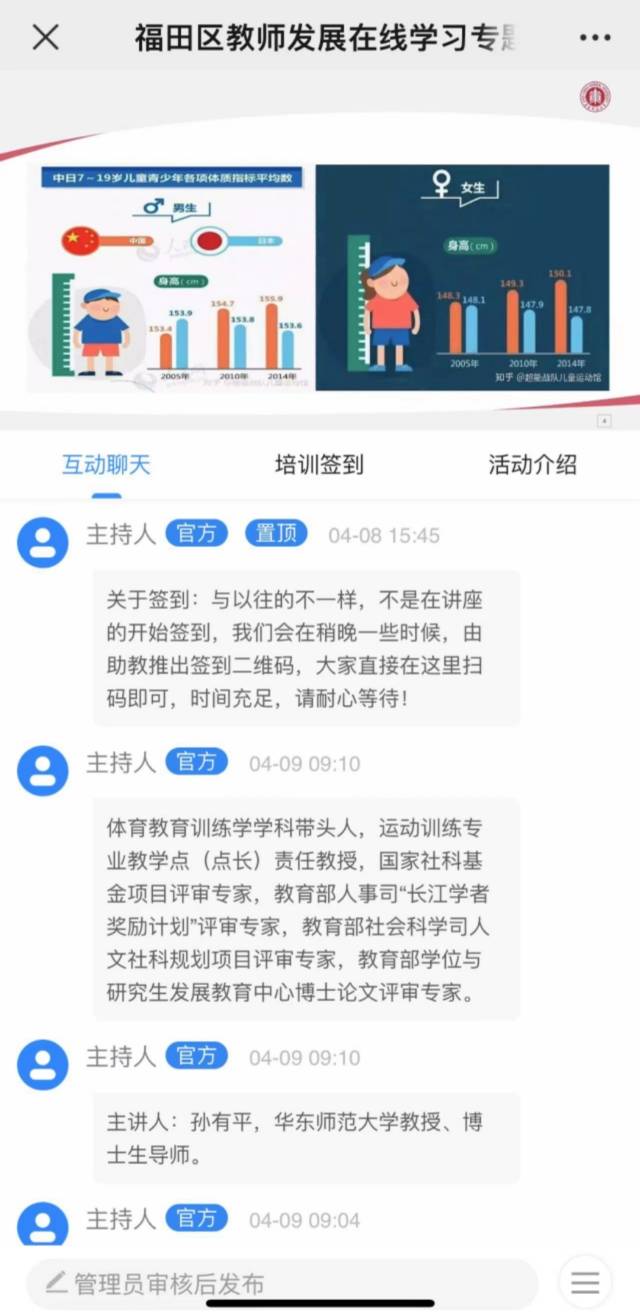The width and height of the screenshot is (640, 1313).
Task: Open the hamburger menu beside the input
Action: click(x=585, y=1283)
